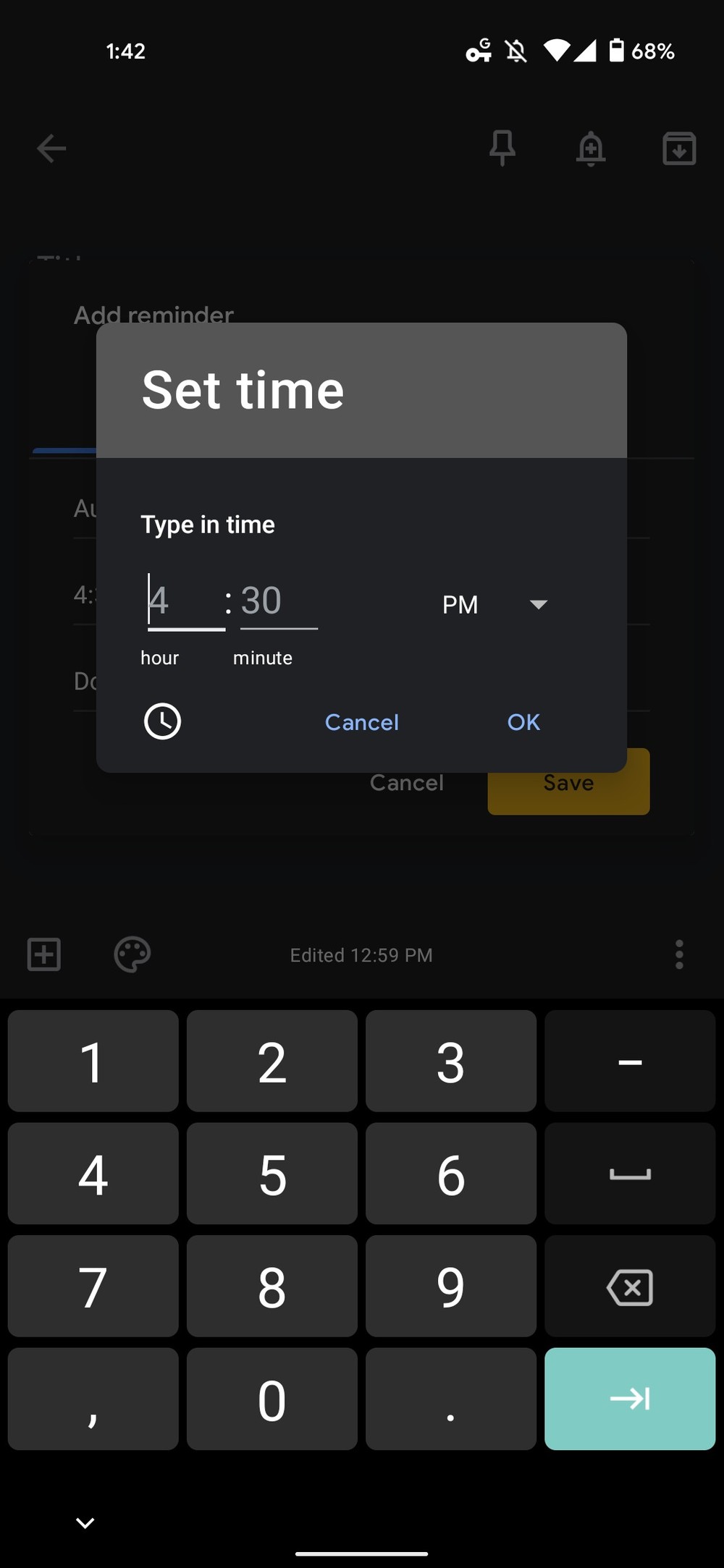Viewport: 724px width, 1568px height.
Task: Confirm the time with OK
Action: click(x=523, y=722)
